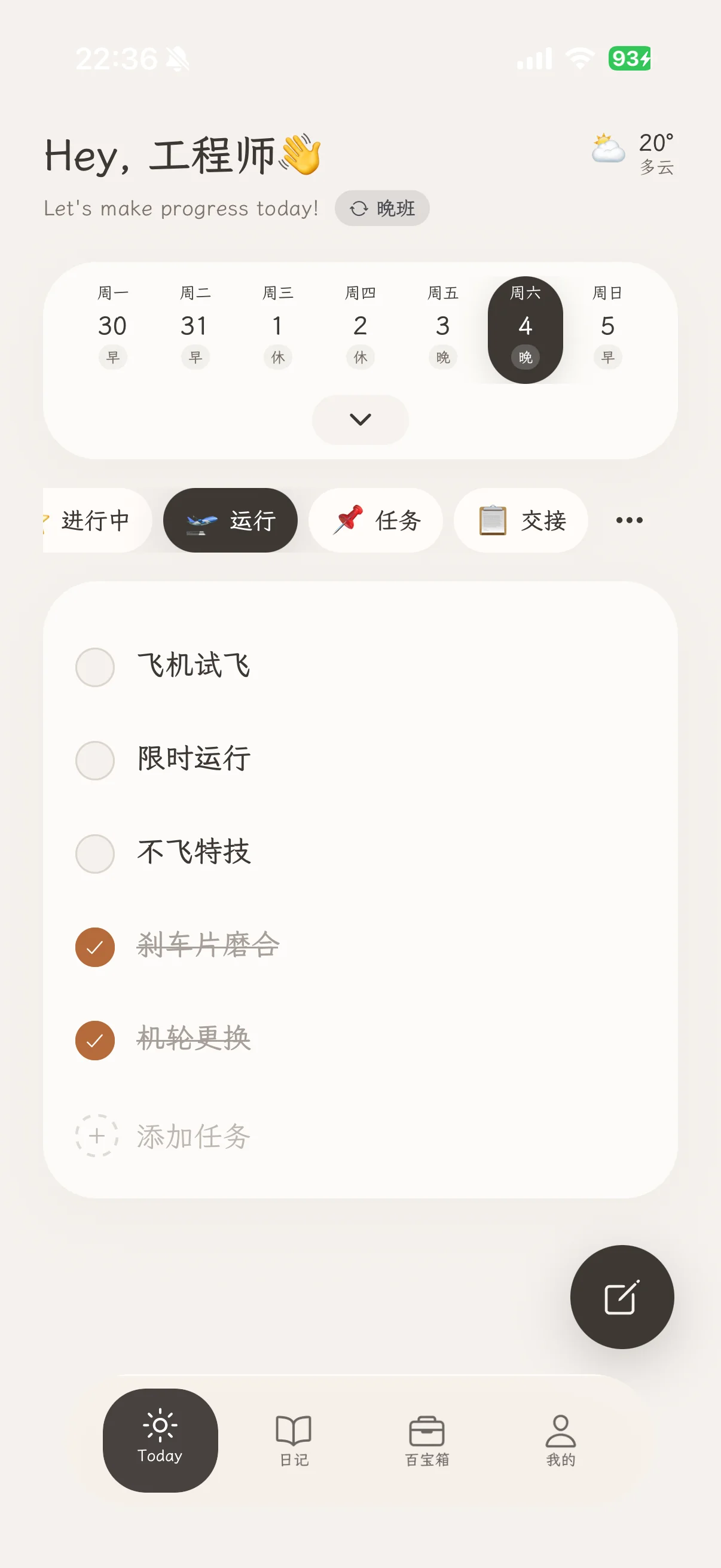721x1568 pixels.
Task: Mark 飞机试飞 task as complete
Action: (x=95, y=667)
